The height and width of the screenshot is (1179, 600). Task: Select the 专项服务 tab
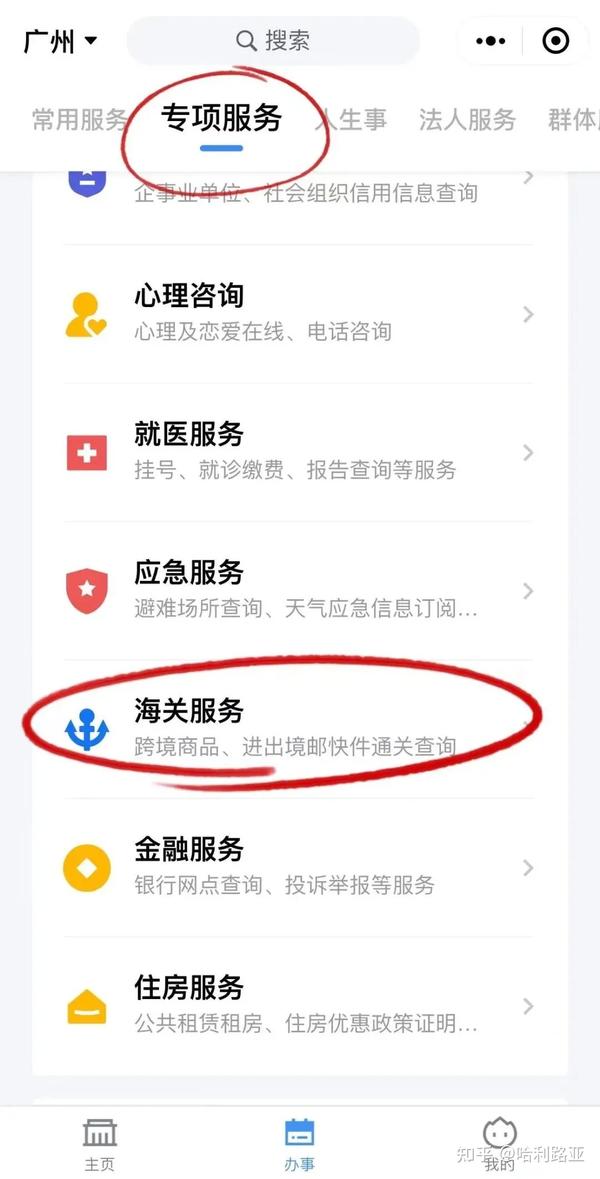221,119
